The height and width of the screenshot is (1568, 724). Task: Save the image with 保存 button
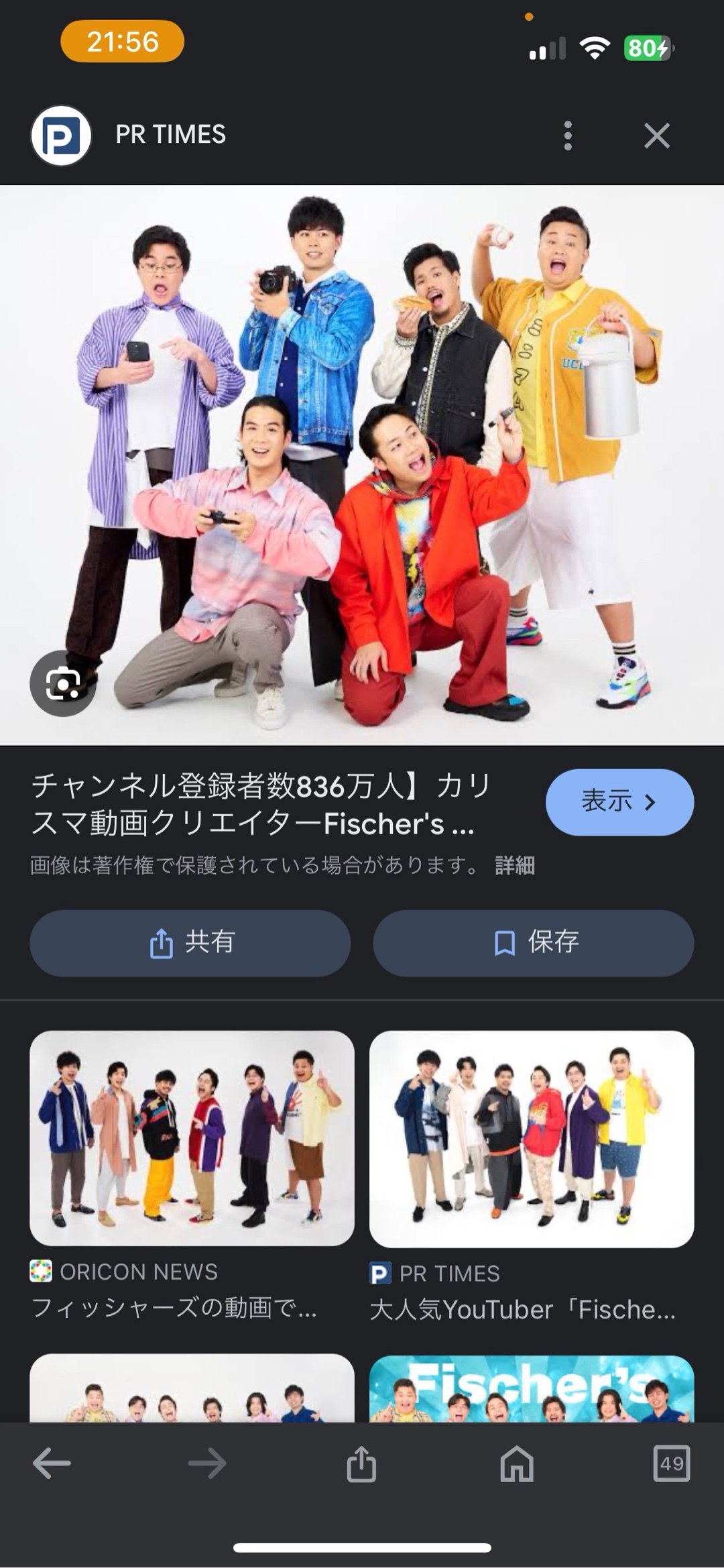534,942
